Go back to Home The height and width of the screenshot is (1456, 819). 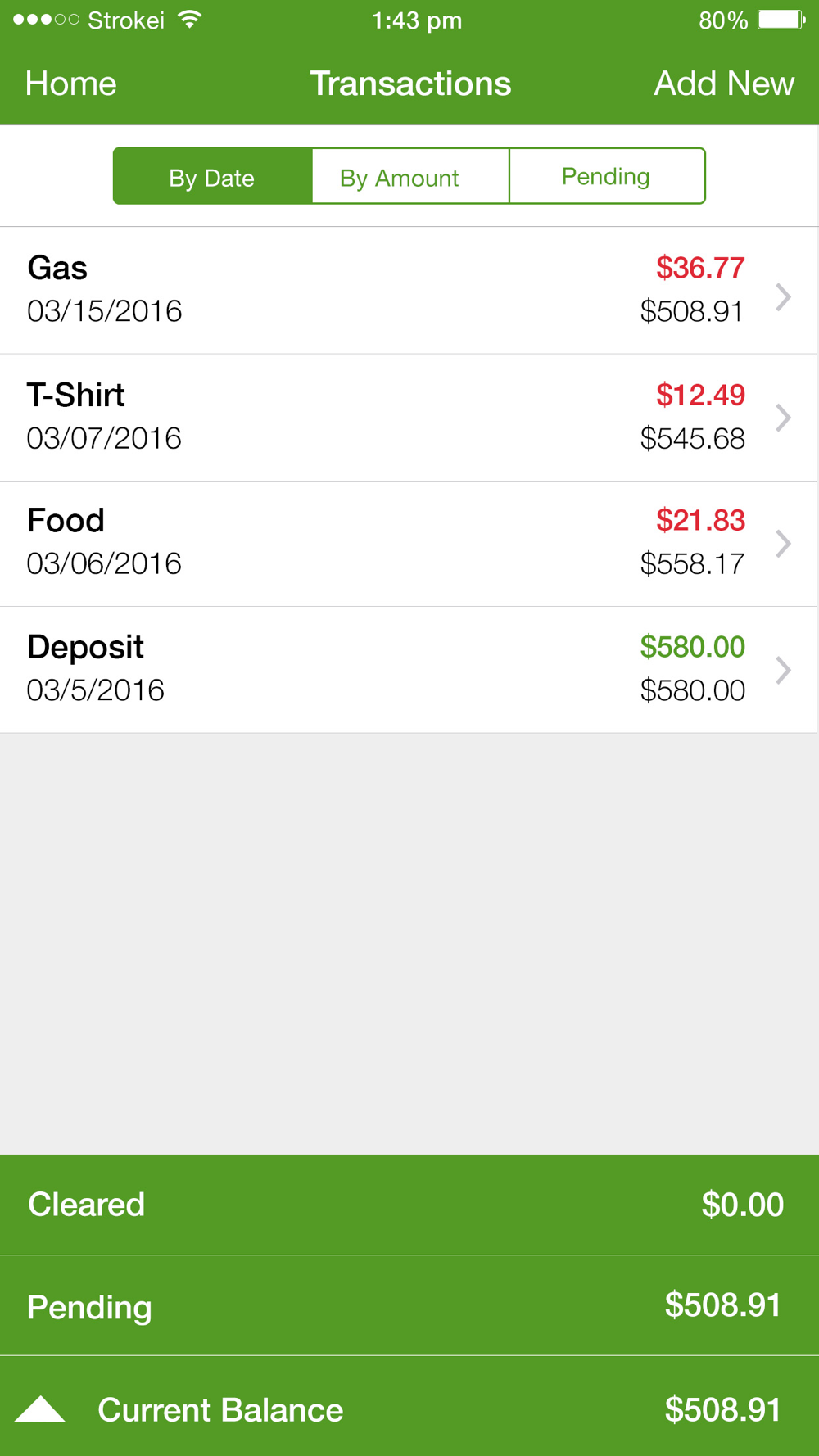coord(71,84)
